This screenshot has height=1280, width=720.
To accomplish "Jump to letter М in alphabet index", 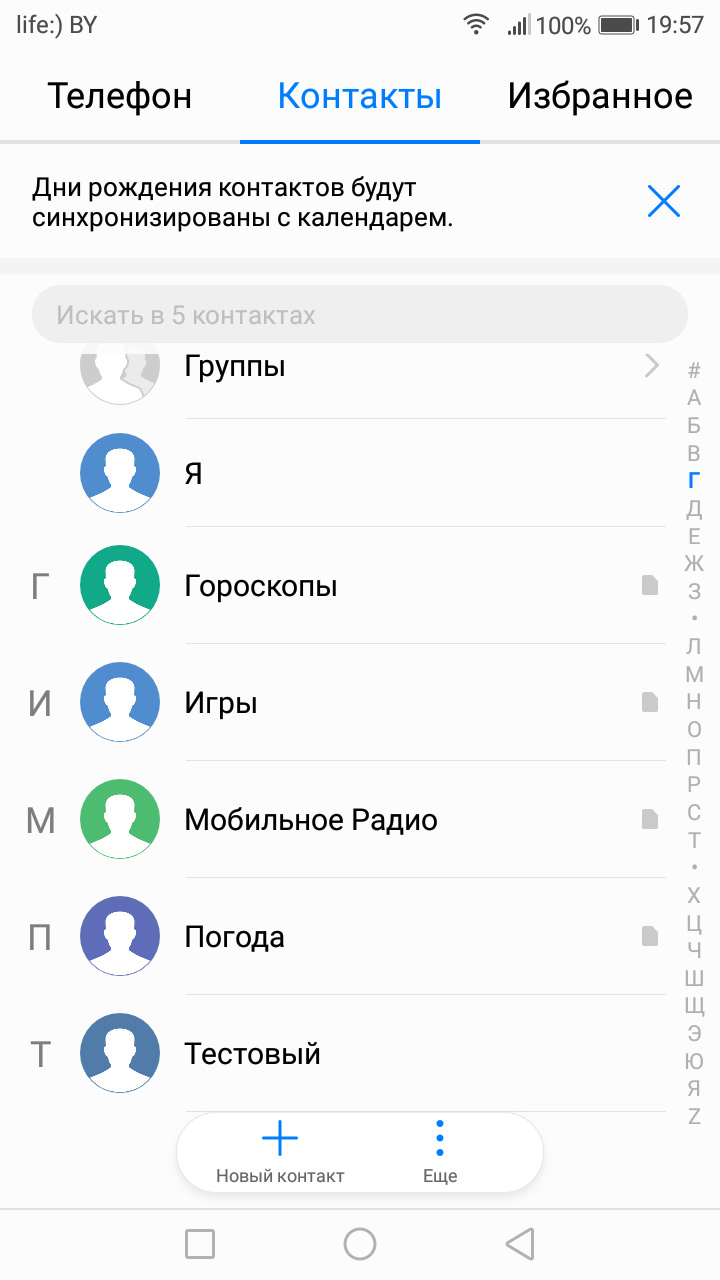I will click(x=694, y=674).
